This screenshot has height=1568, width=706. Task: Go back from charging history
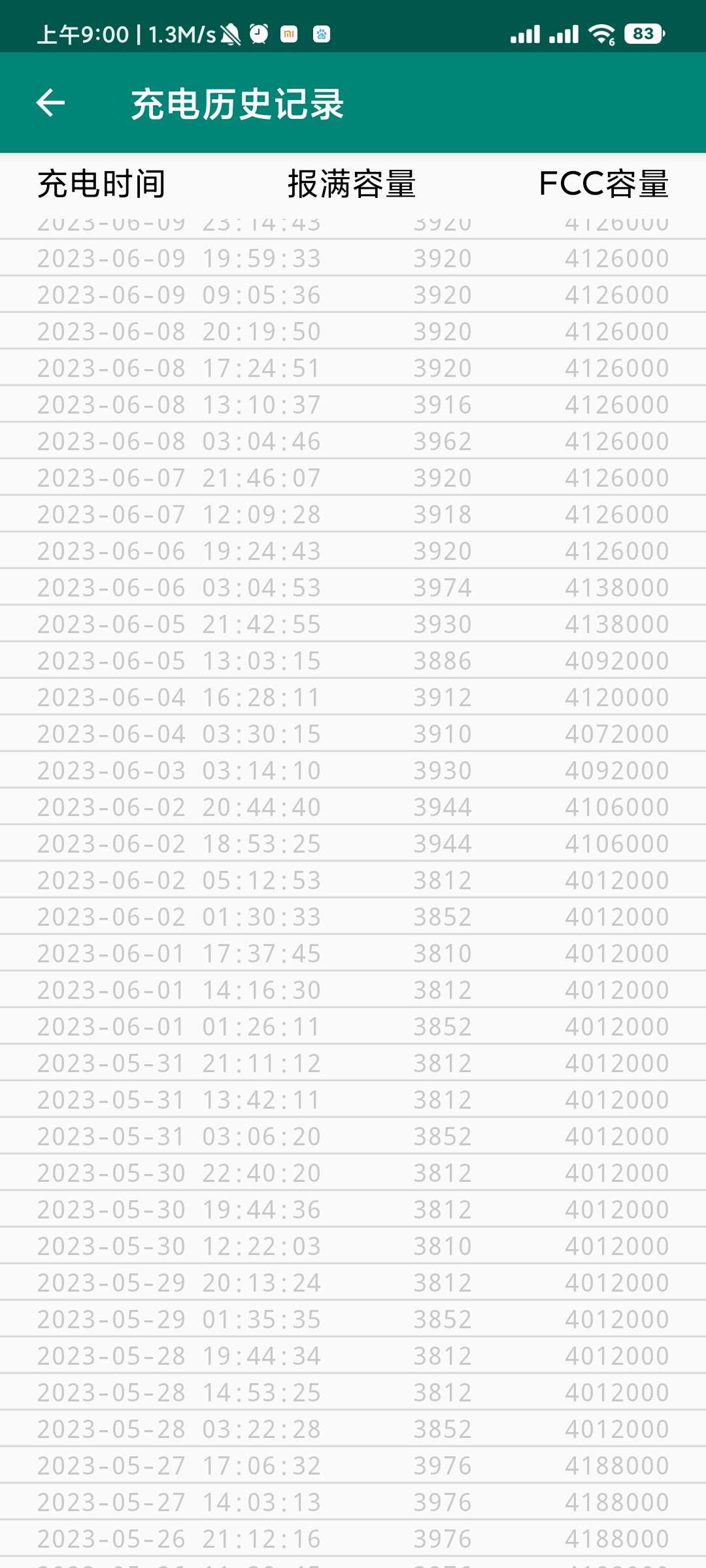tap(50, 103)
